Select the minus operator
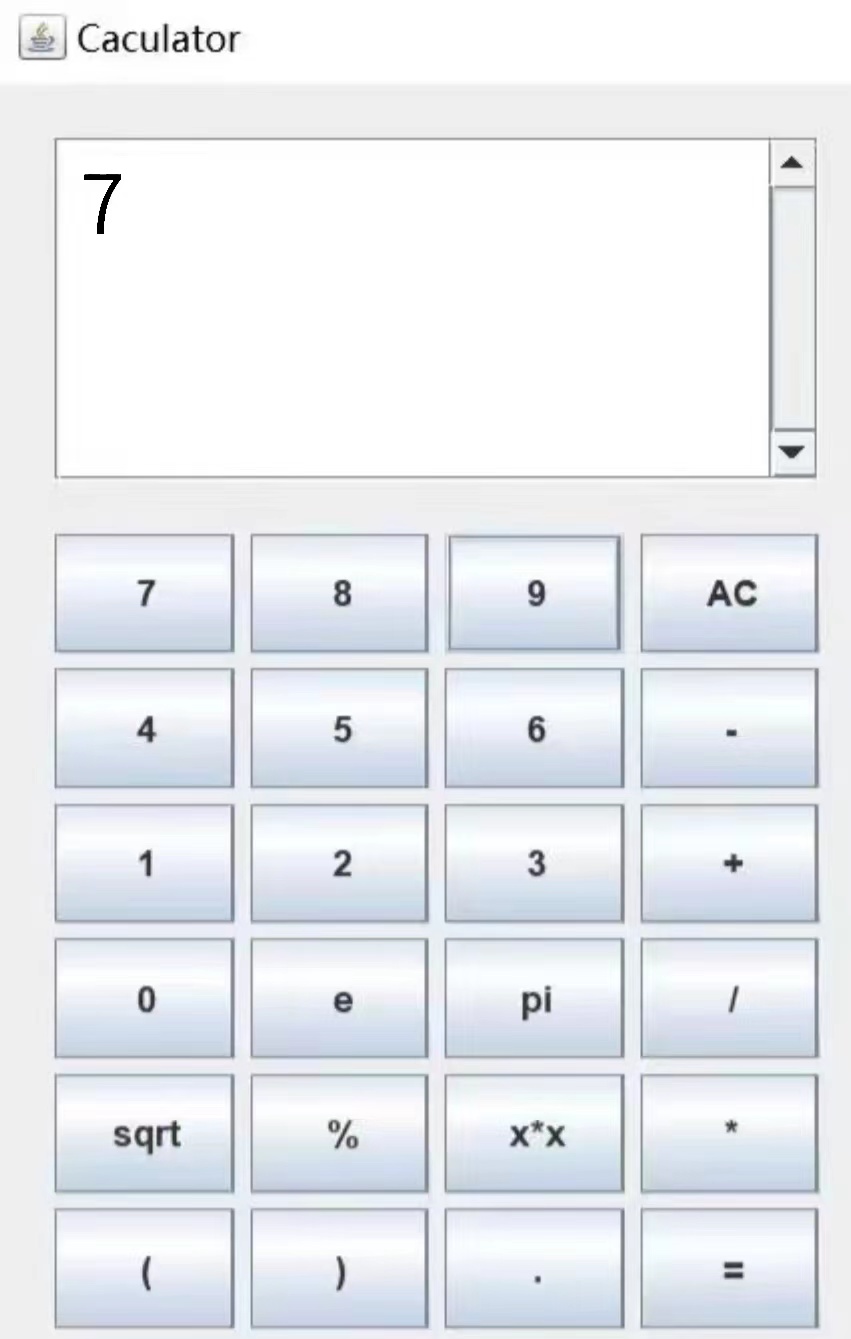This screenshot has height=1339, width=851. [x=730, y=729]
